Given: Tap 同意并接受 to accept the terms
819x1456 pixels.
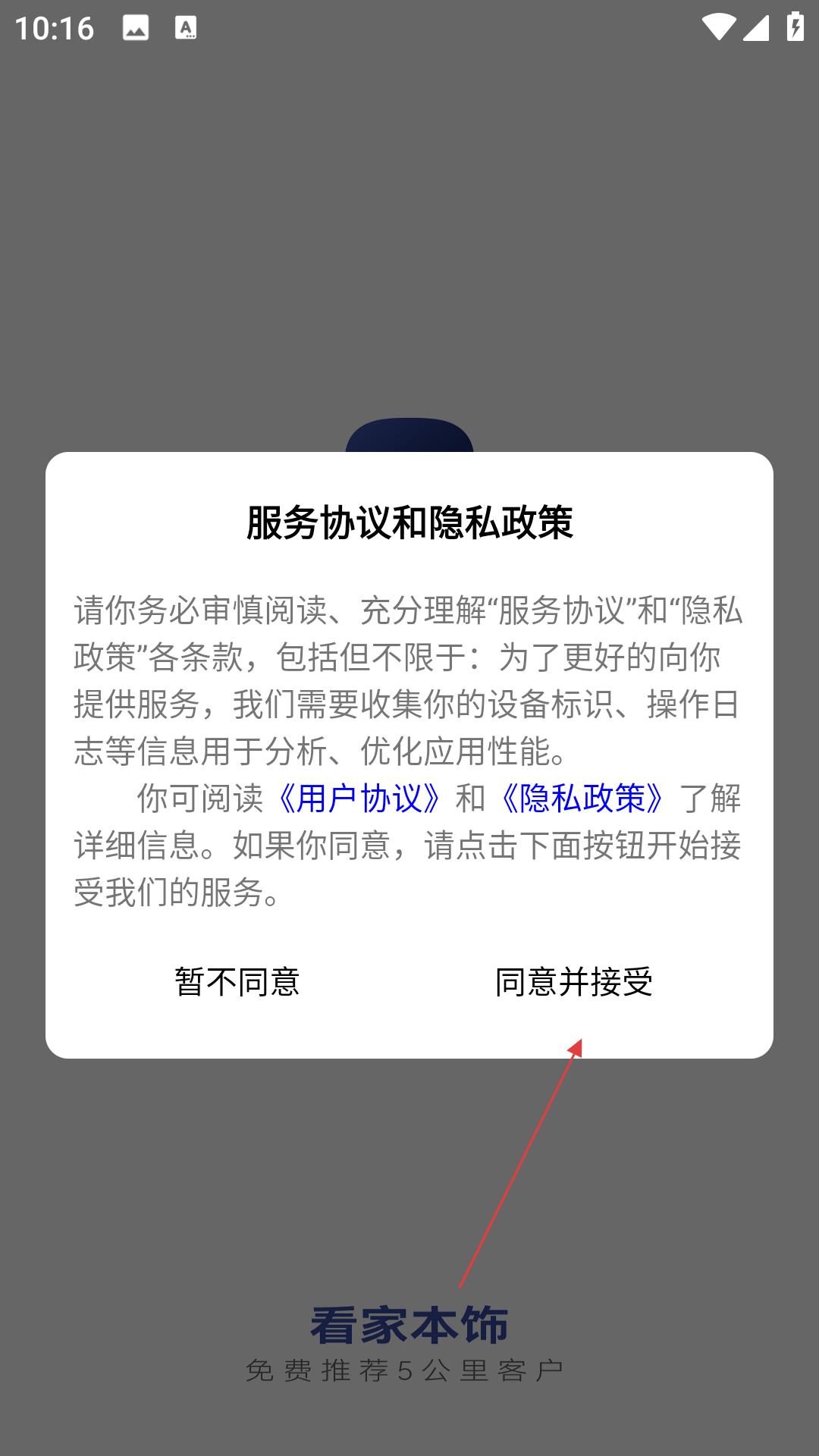Looking at the screenshot, I should [574, 982].
